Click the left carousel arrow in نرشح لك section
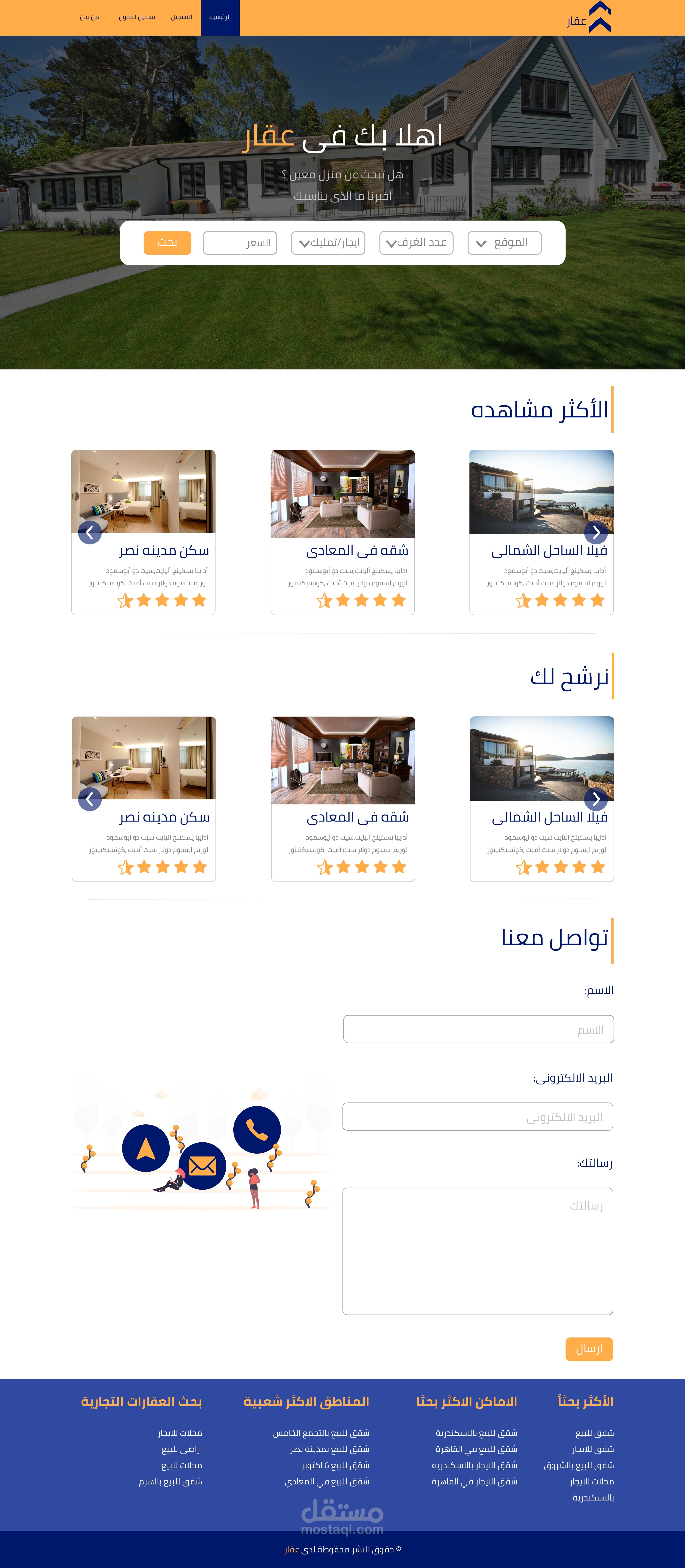The width and height of the screenshot is (685, 1568). click(90, 799)
